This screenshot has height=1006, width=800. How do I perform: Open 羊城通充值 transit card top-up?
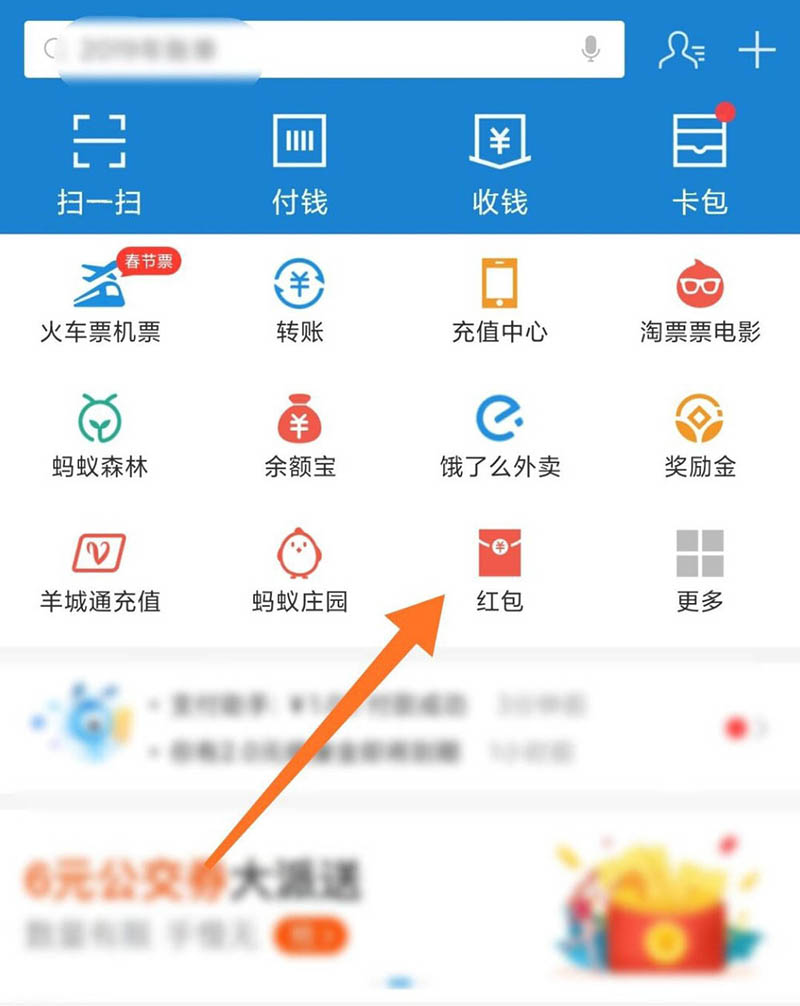99,570
